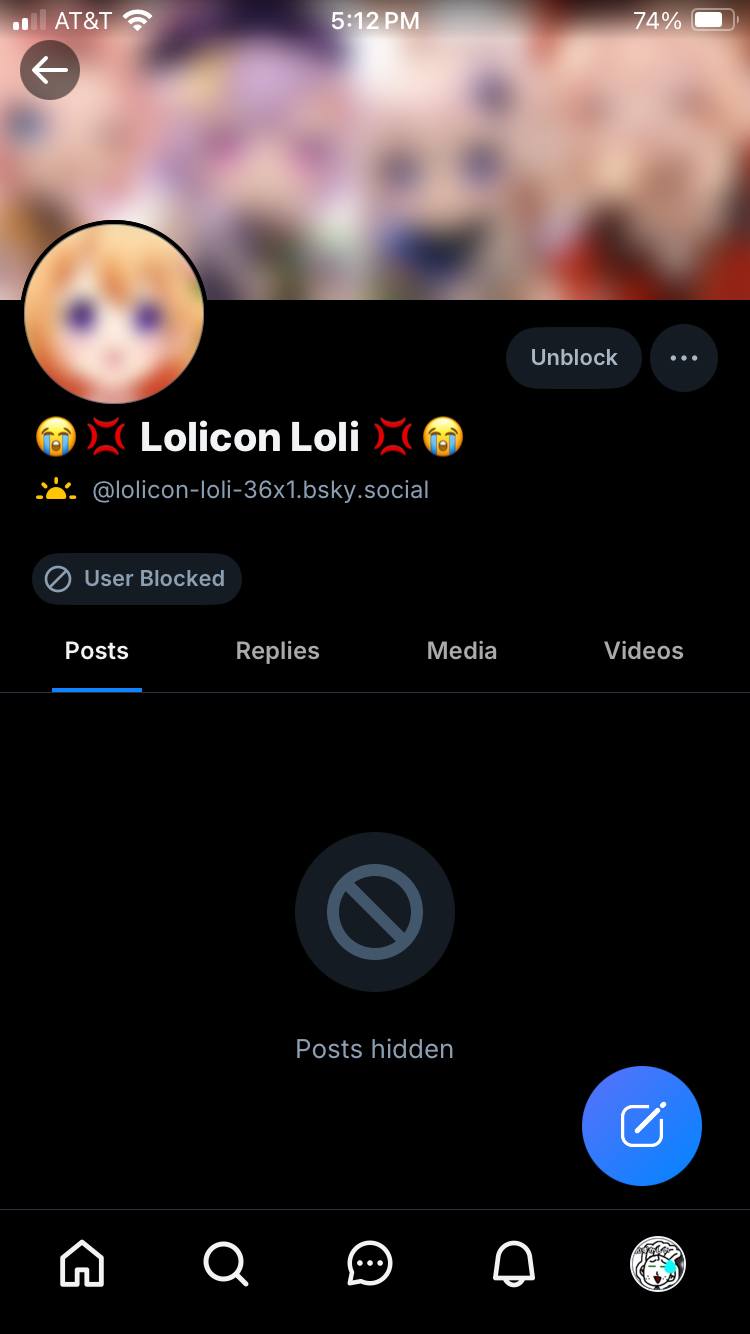Switch to the Videos tab

click(x=643, y=651)
